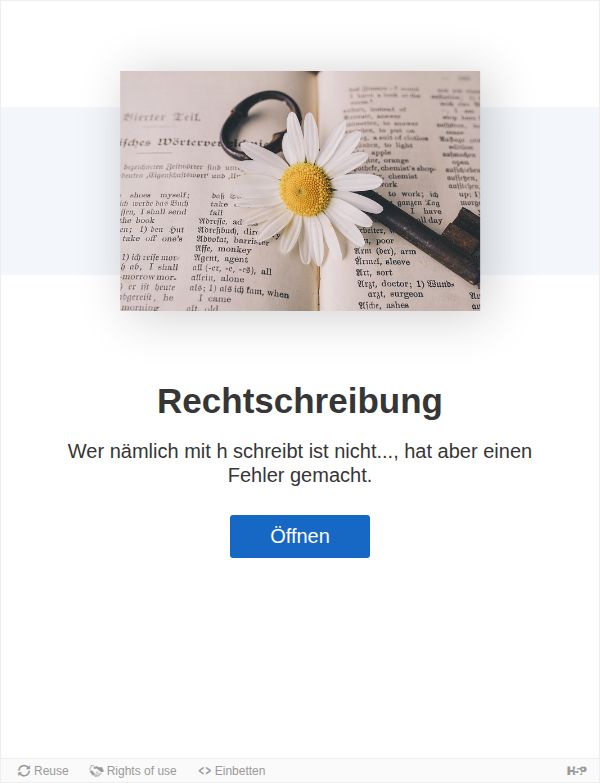Tap the Reuse option
This screenshot has height=783, width=600.
click(x=43, y=771)
